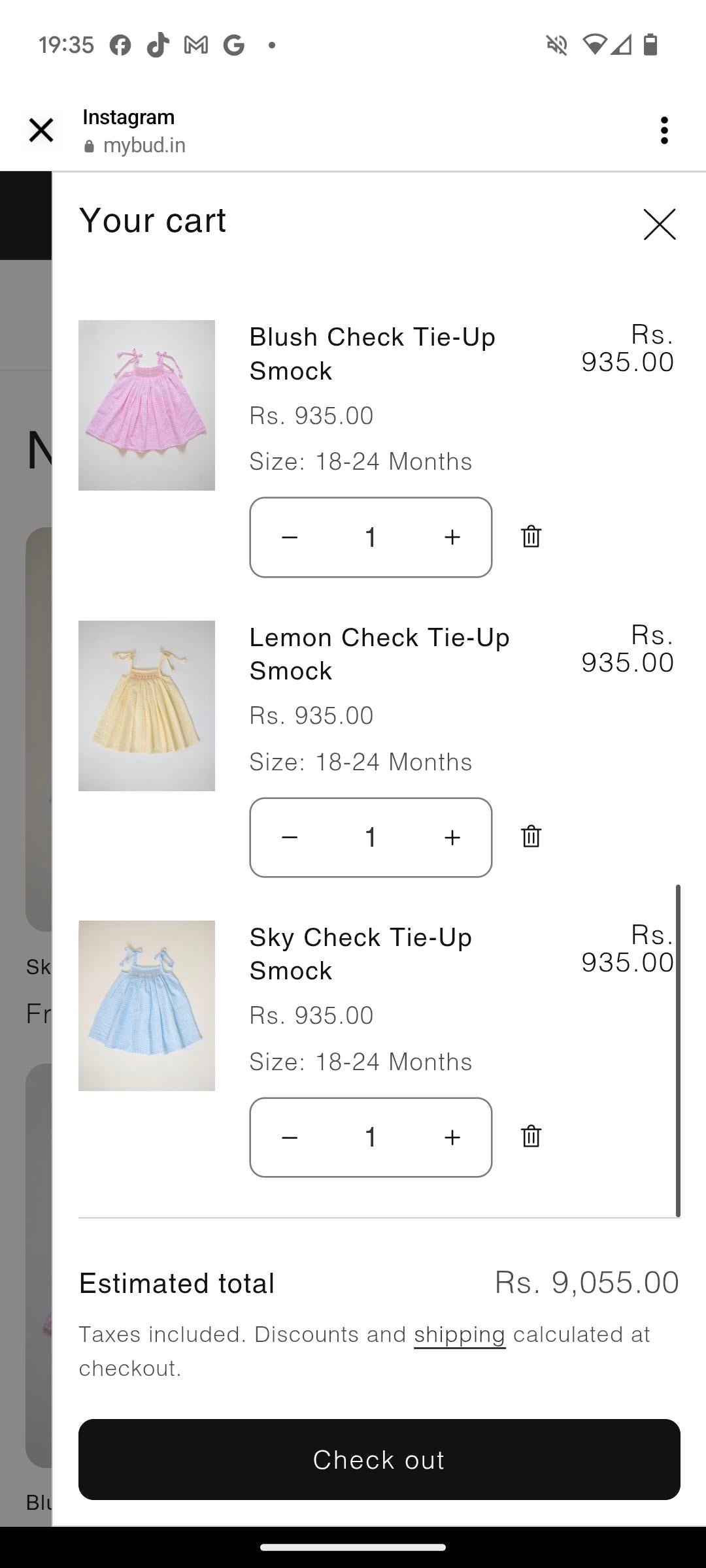Viewport: 706px width, 1568px height.
Task: Increase quantity of Blush Check Tie-Up Smock
Action: [452, 537]
